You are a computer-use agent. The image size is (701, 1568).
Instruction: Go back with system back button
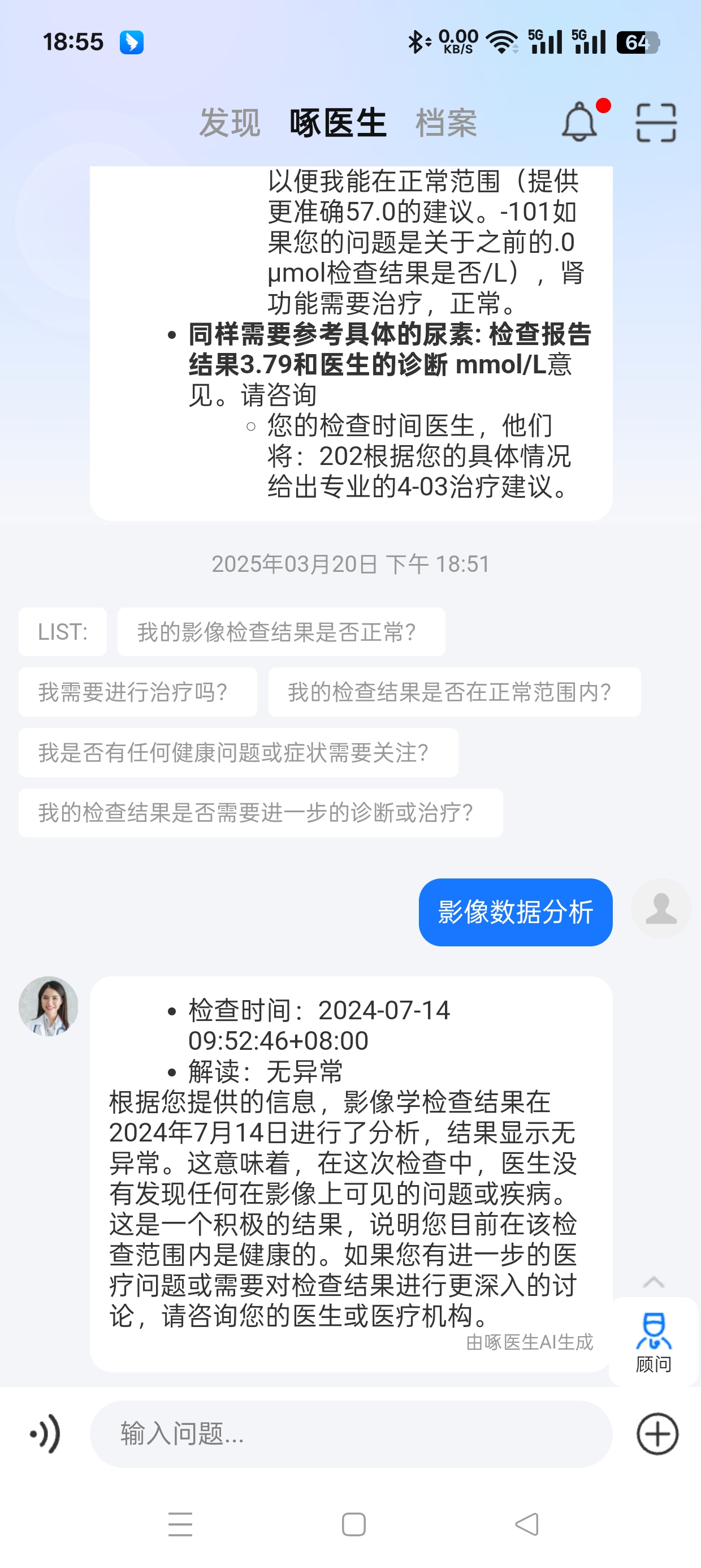(x=527, y=1524)
